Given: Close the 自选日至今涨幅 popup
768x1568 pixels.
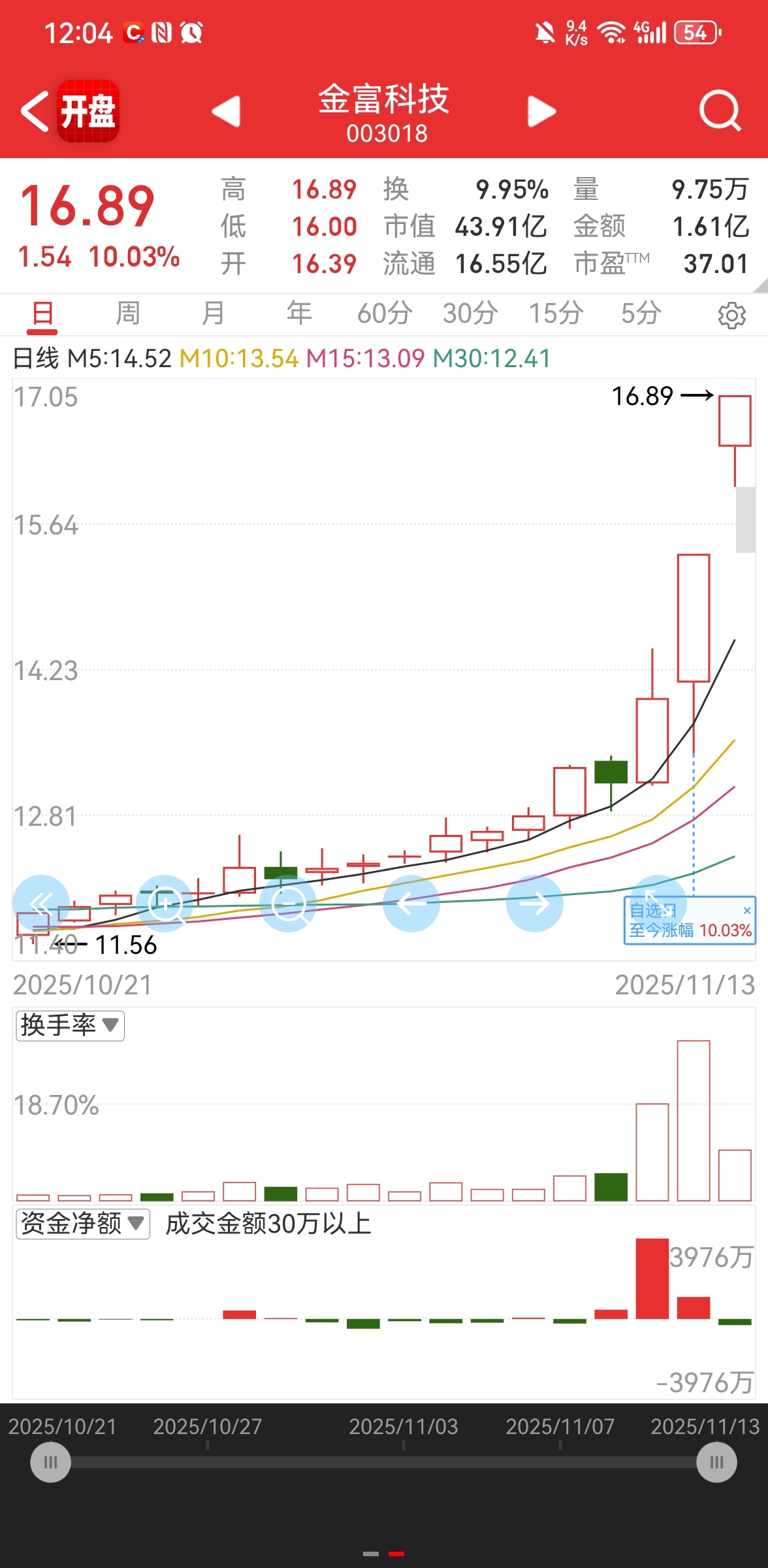Looking at the screenshot, I should click(x=747, y=911).
